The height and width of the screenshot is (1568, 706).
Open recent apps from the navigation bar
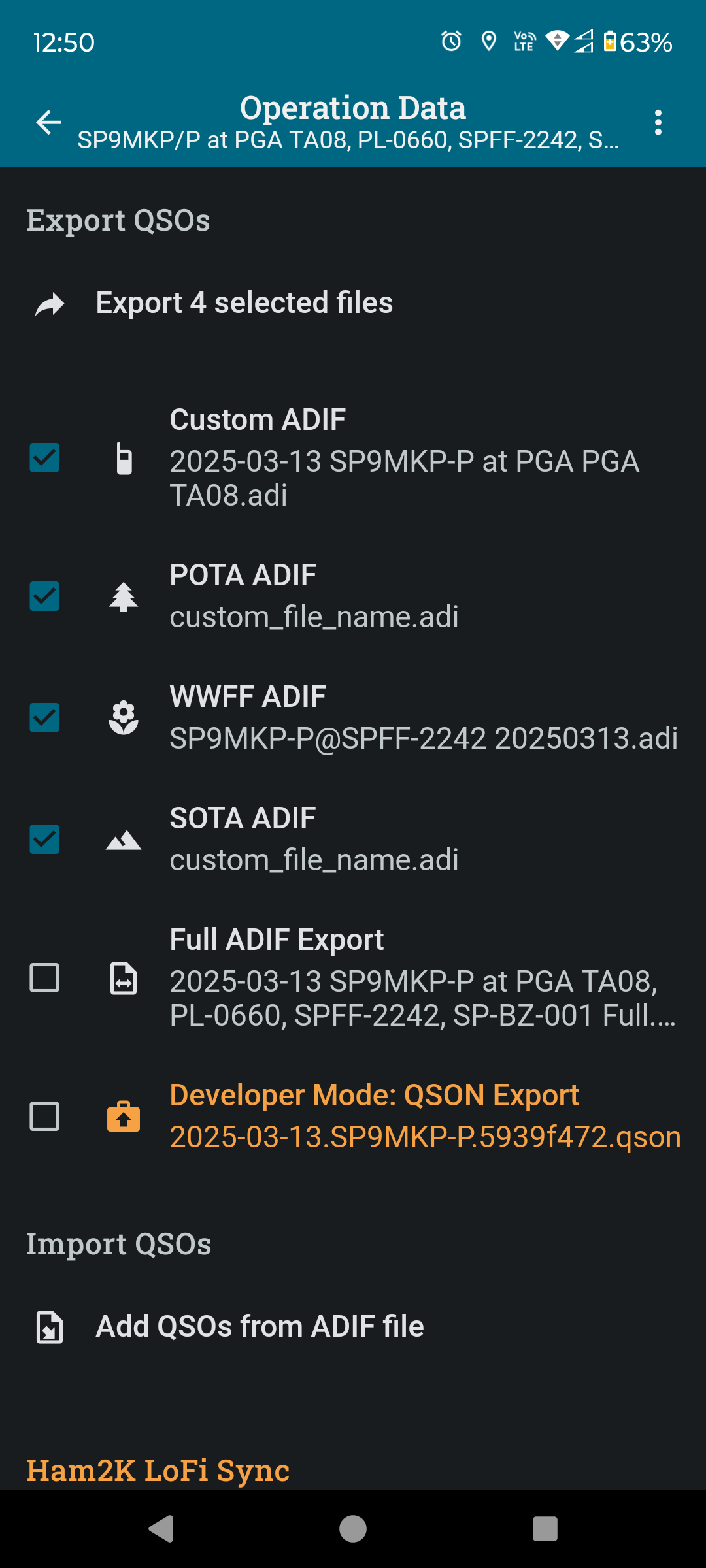coord(545,1529)
